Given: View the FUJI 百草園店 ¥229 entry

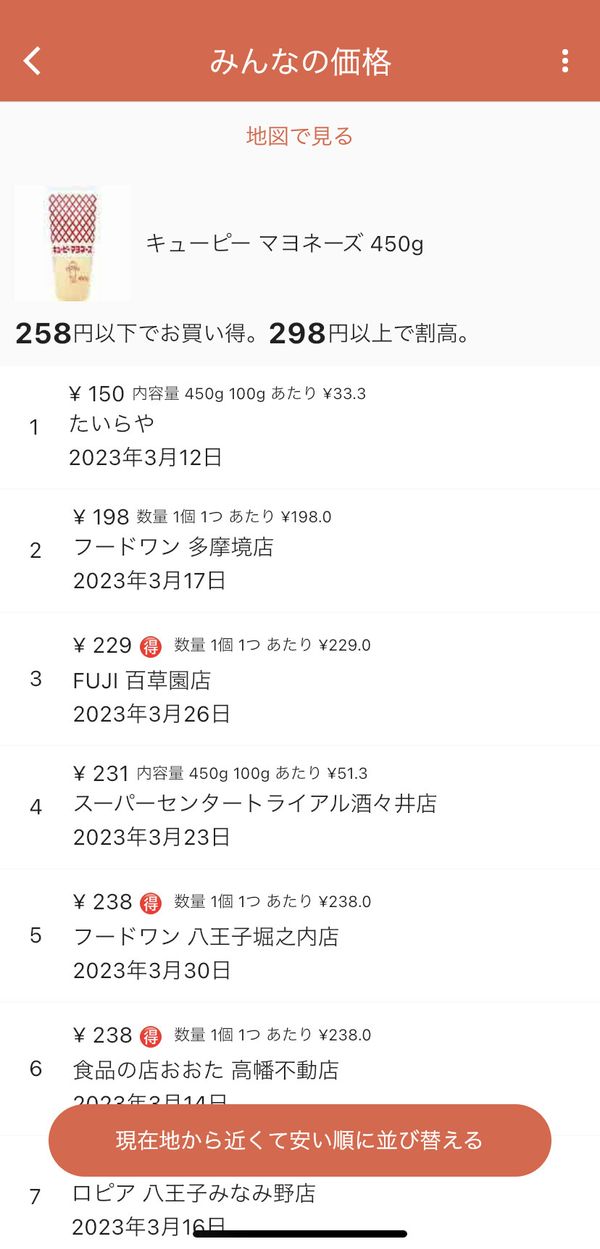Looking at the screenshot, I should (x=300, y=679).
